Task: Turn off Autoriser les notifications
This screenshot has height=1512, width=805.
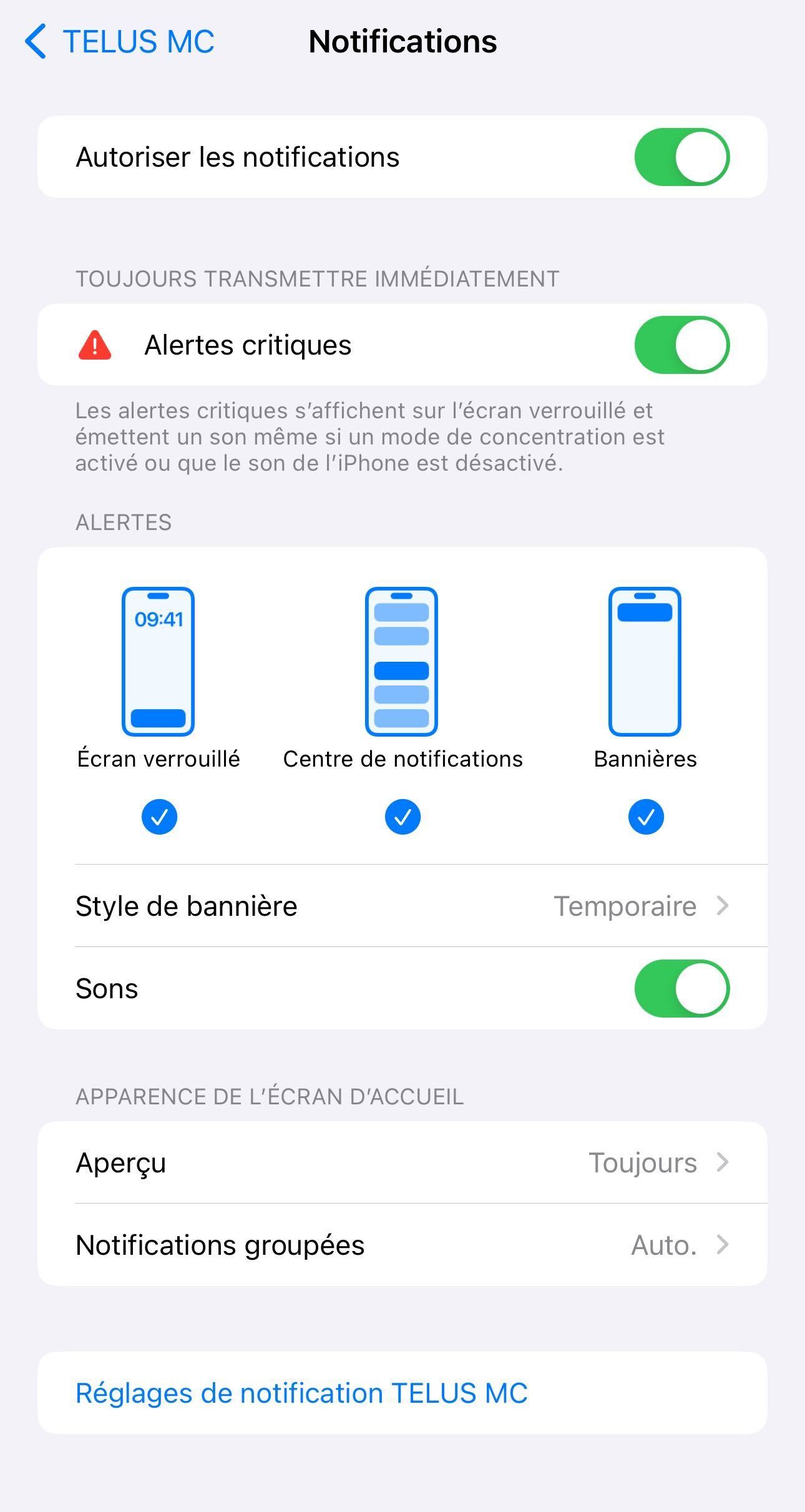Action: (x=681, y=157)
